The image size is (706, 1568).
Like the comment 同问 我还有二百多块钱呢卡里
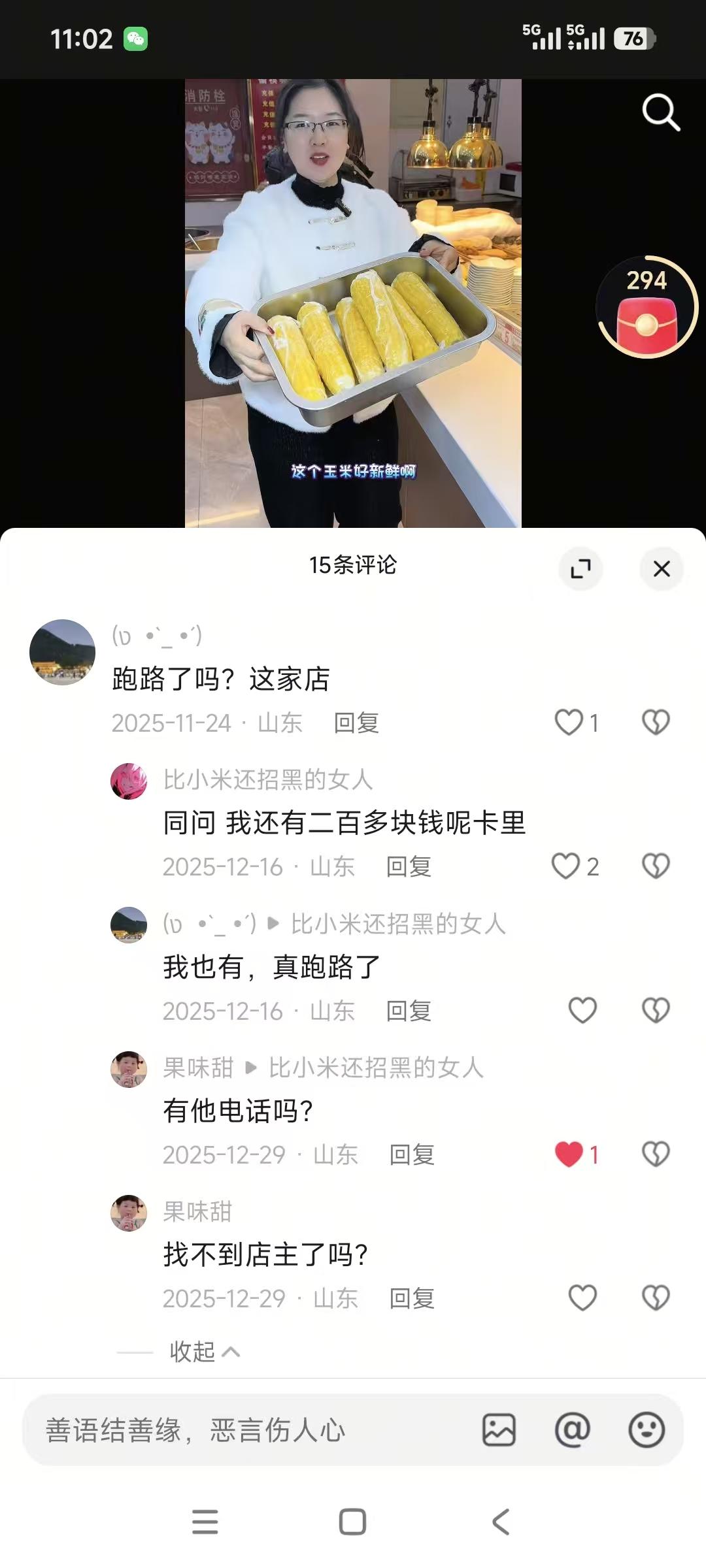[566, 866]
